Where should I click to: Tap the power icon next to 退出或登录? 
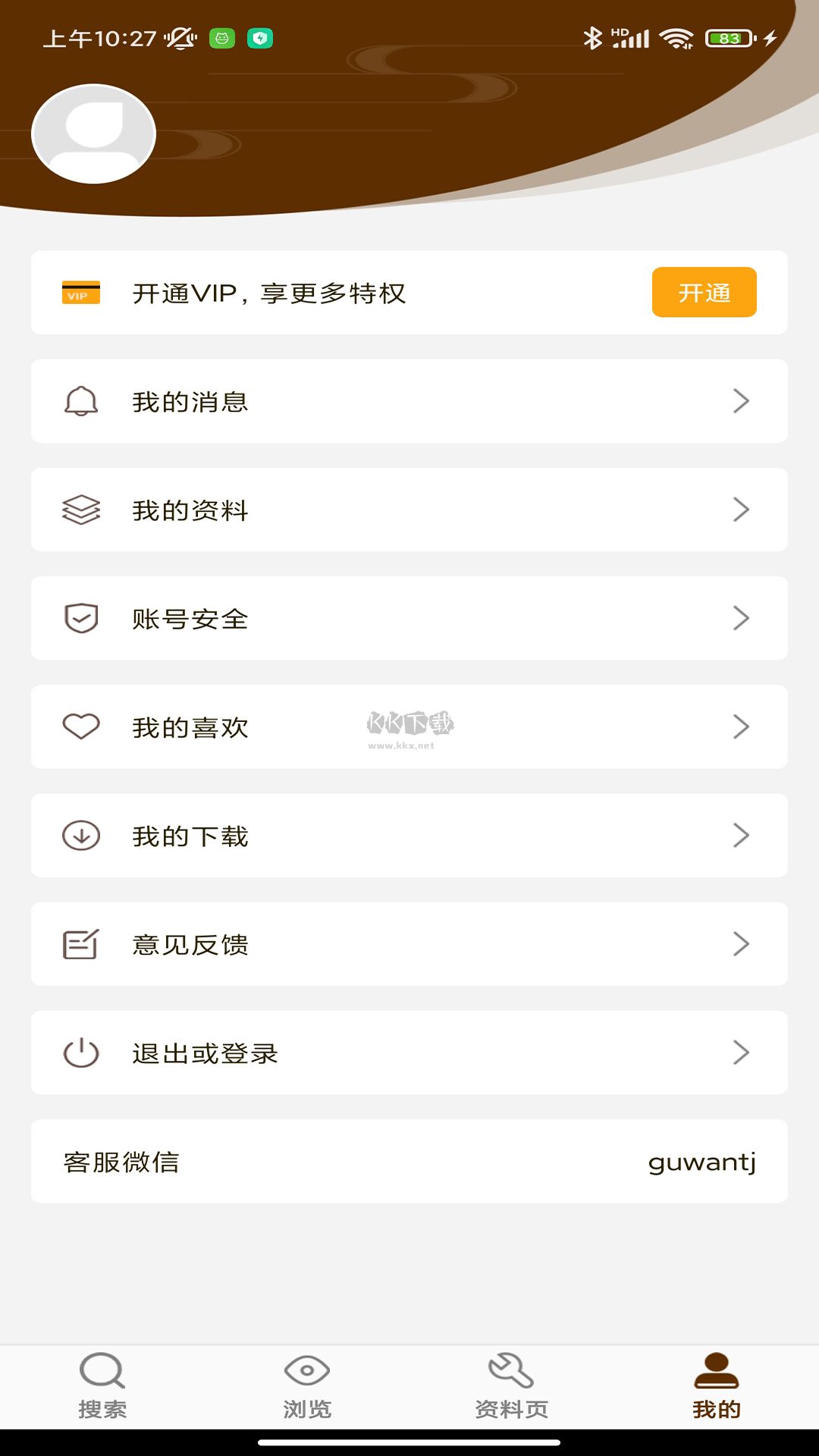[80, 1053]
